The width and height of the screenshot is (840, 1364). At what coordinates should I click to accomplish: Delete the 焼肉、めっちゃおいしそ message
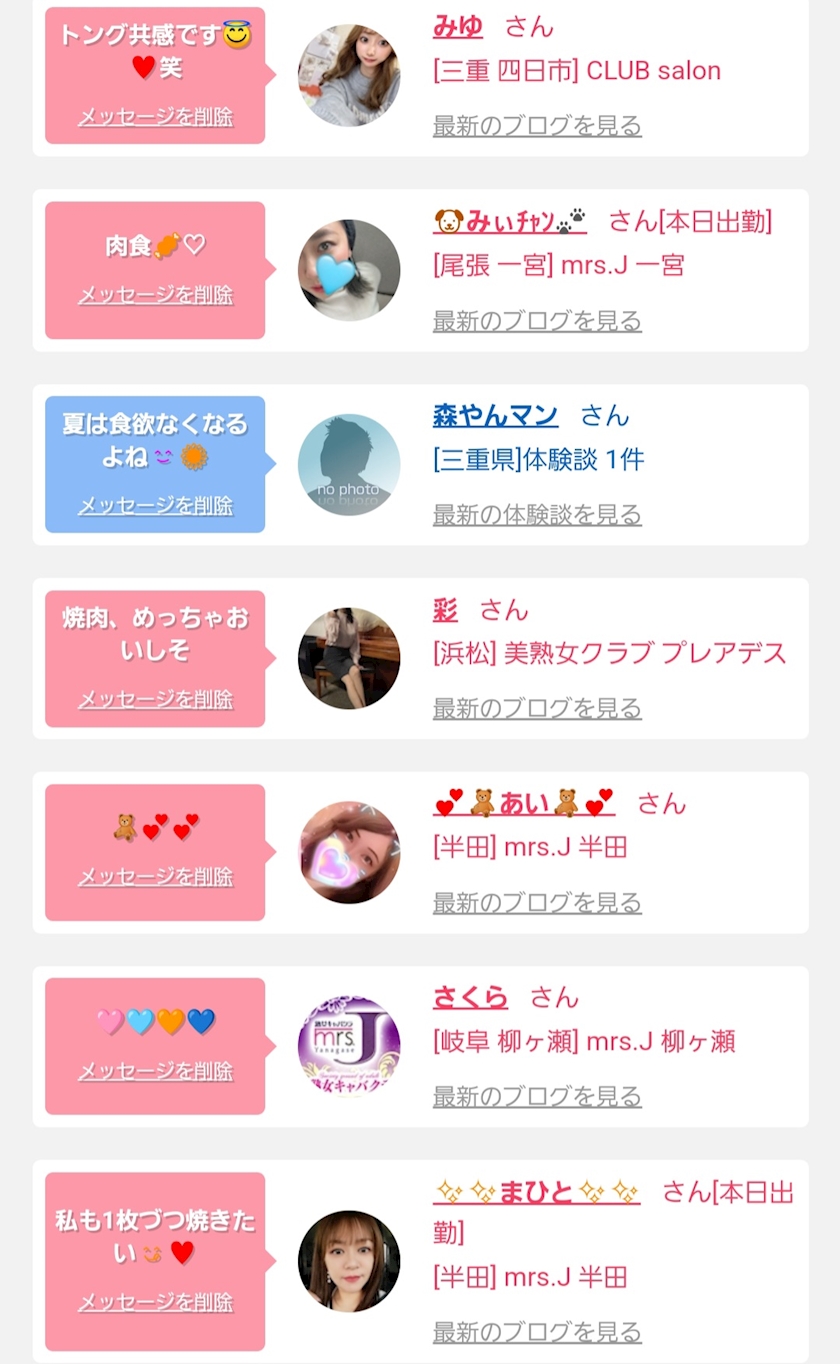[x=155, y=699]
